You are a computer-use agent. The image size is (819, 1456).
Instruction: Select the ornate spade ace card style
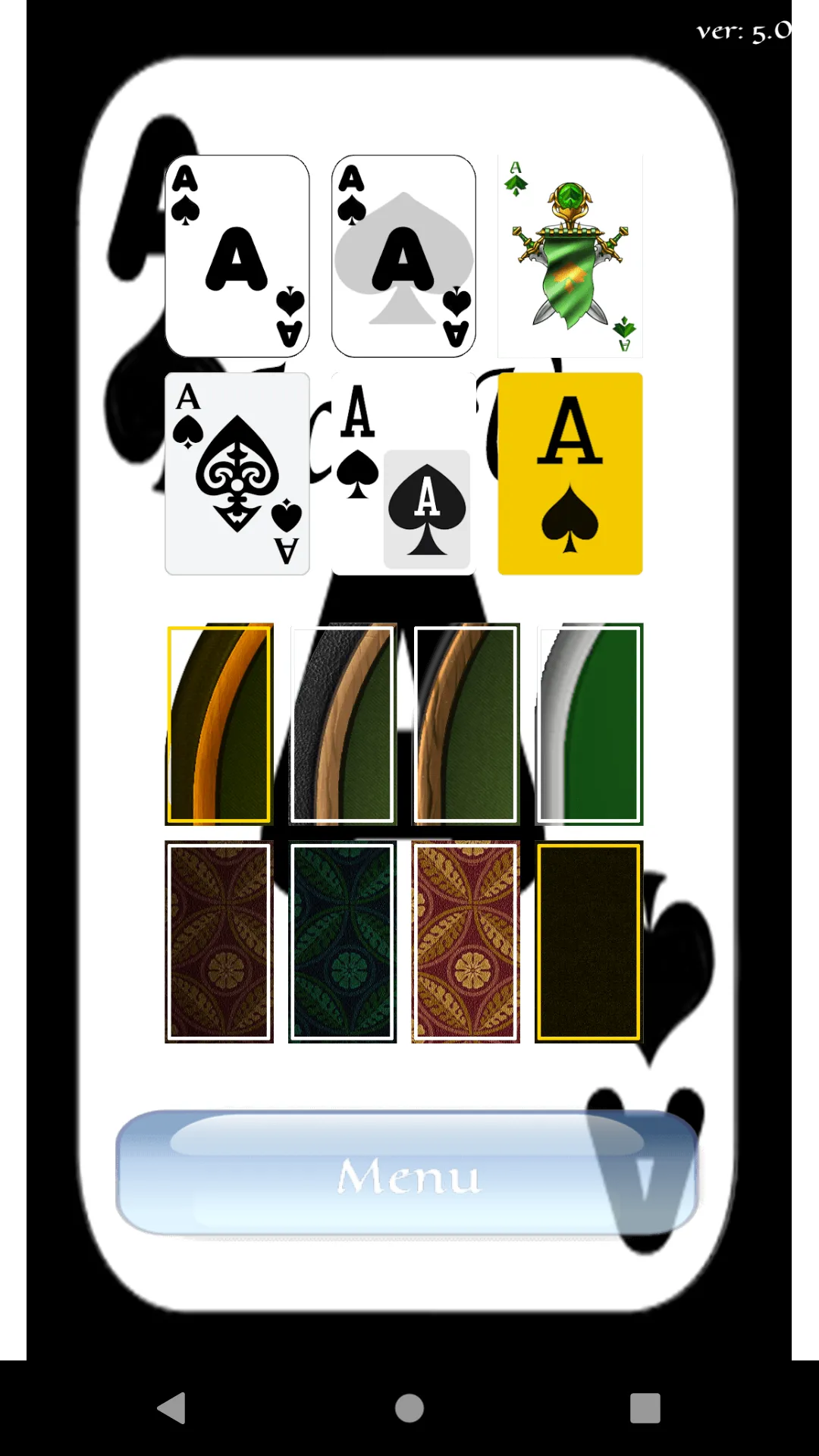pyautogui.click(x=237, y=474)
